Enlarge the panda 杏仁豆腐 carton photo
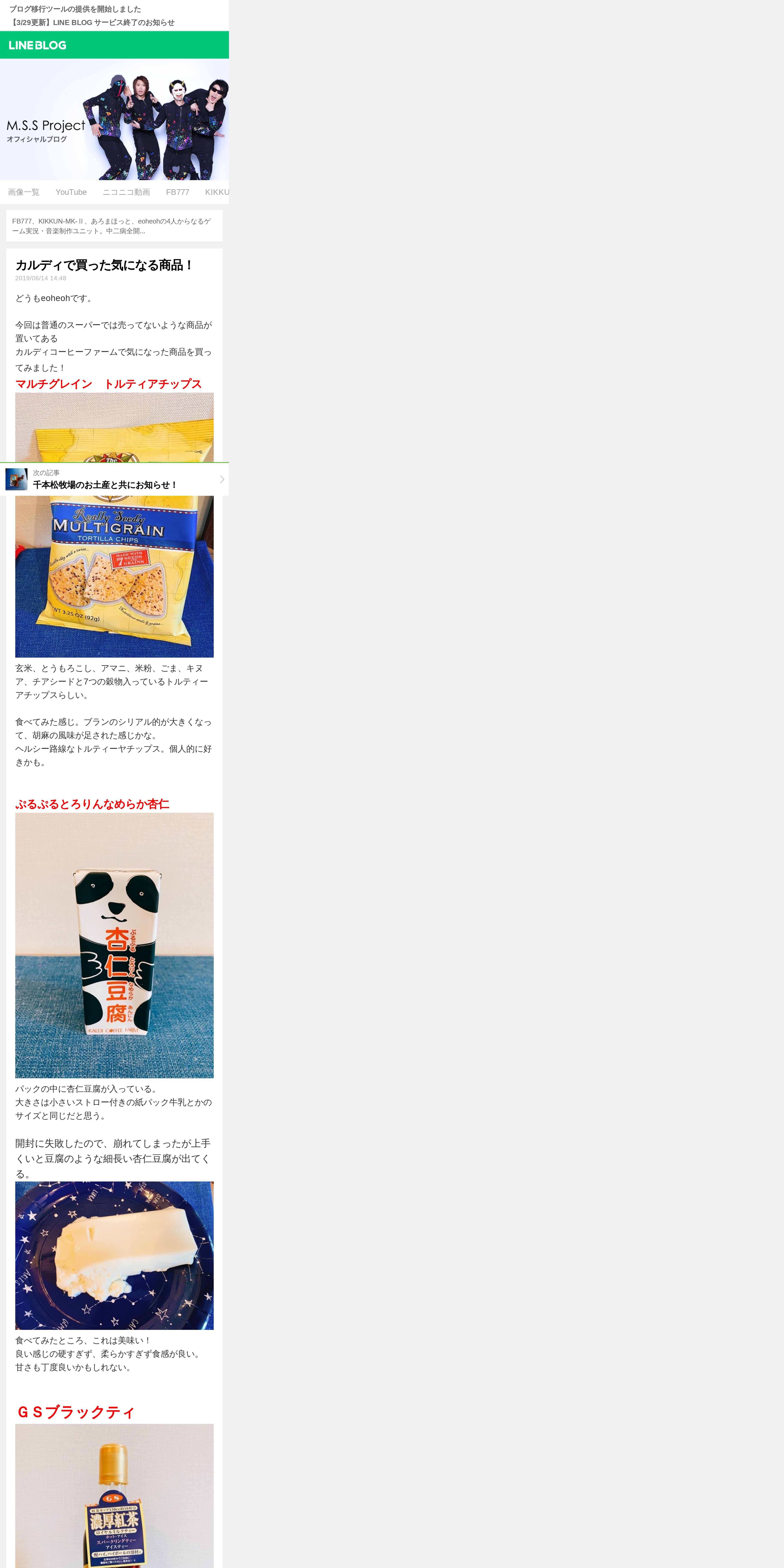The width and height of the screenshot is (784, 1568). point(114,945)
